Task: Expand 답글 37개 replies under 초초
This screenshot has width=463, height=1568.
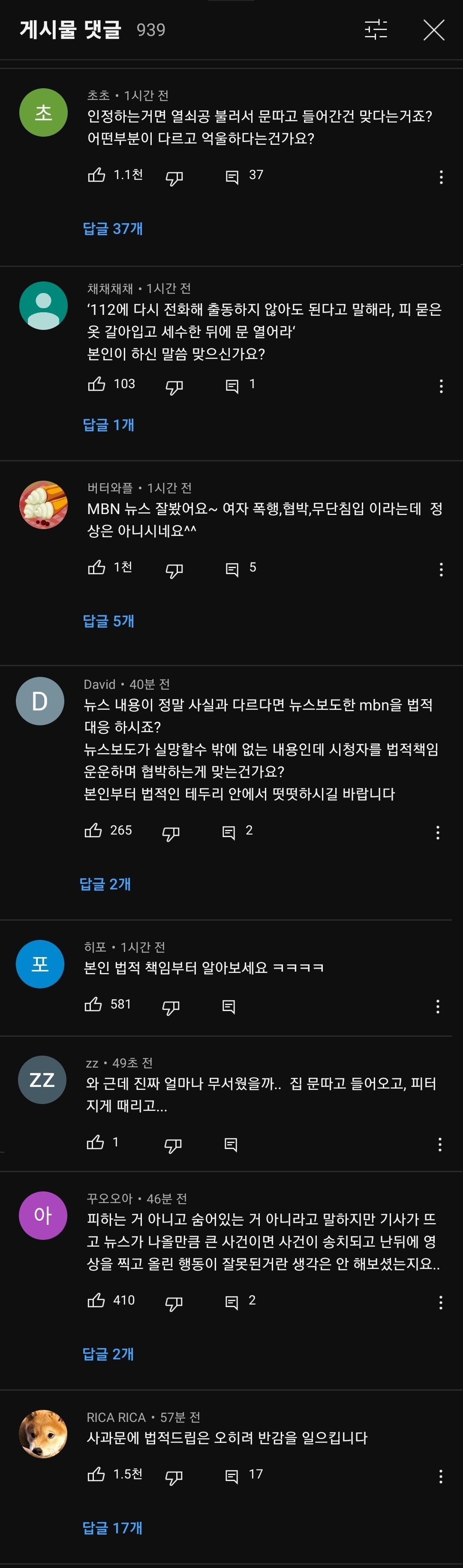Action: [113, 229]
